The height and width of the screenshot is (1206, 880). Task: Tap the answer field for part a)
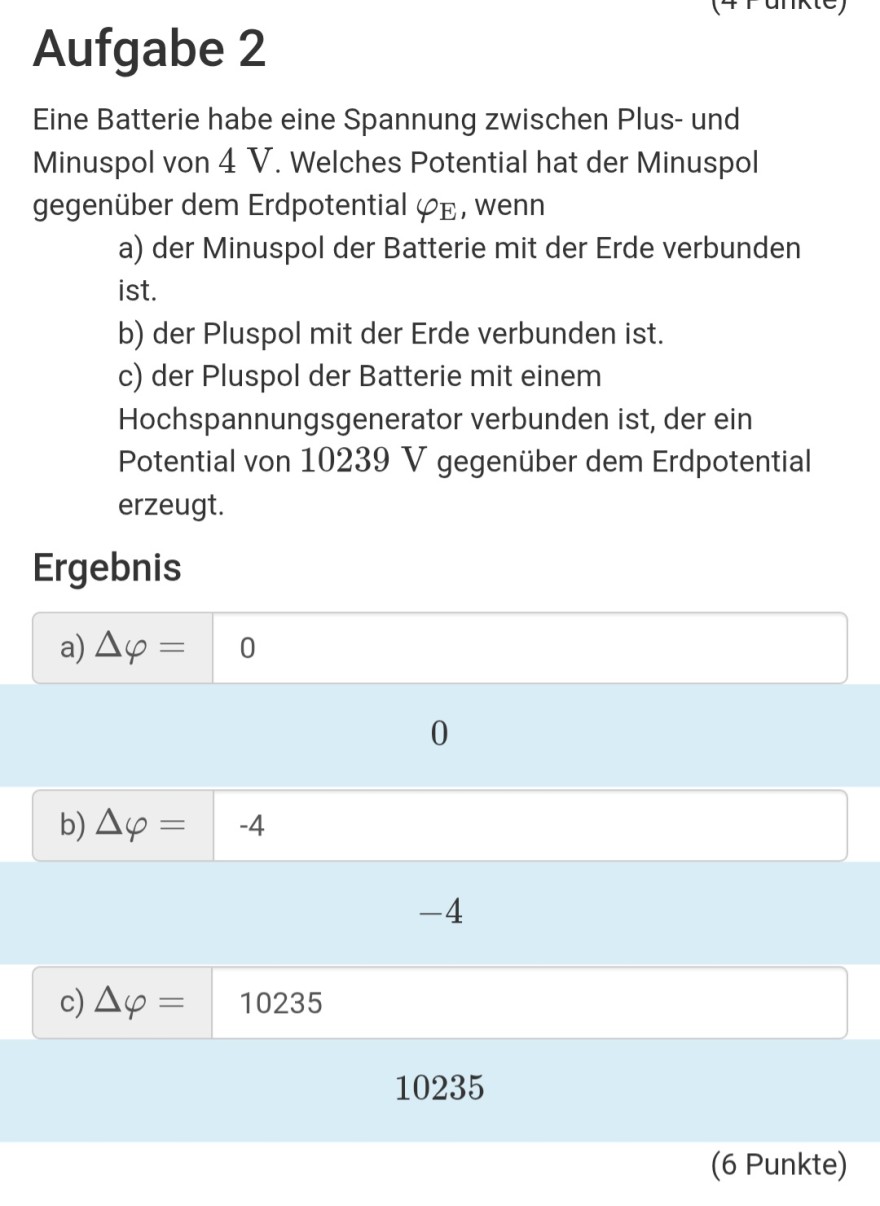[529, 648]
